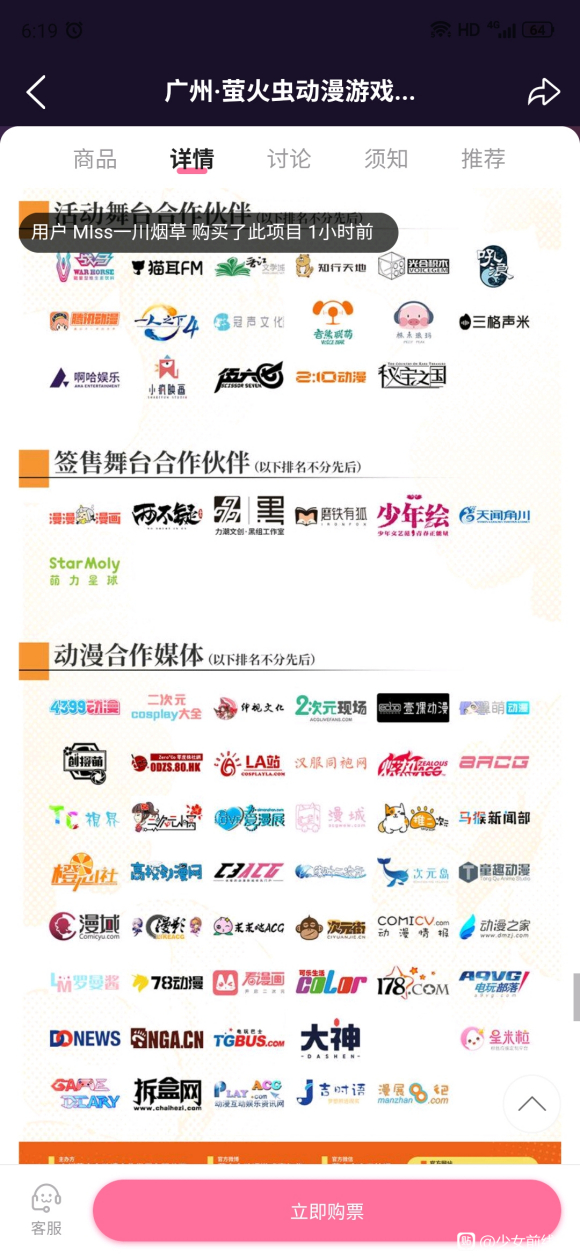Select the 详情 tab

pos(192,159)
